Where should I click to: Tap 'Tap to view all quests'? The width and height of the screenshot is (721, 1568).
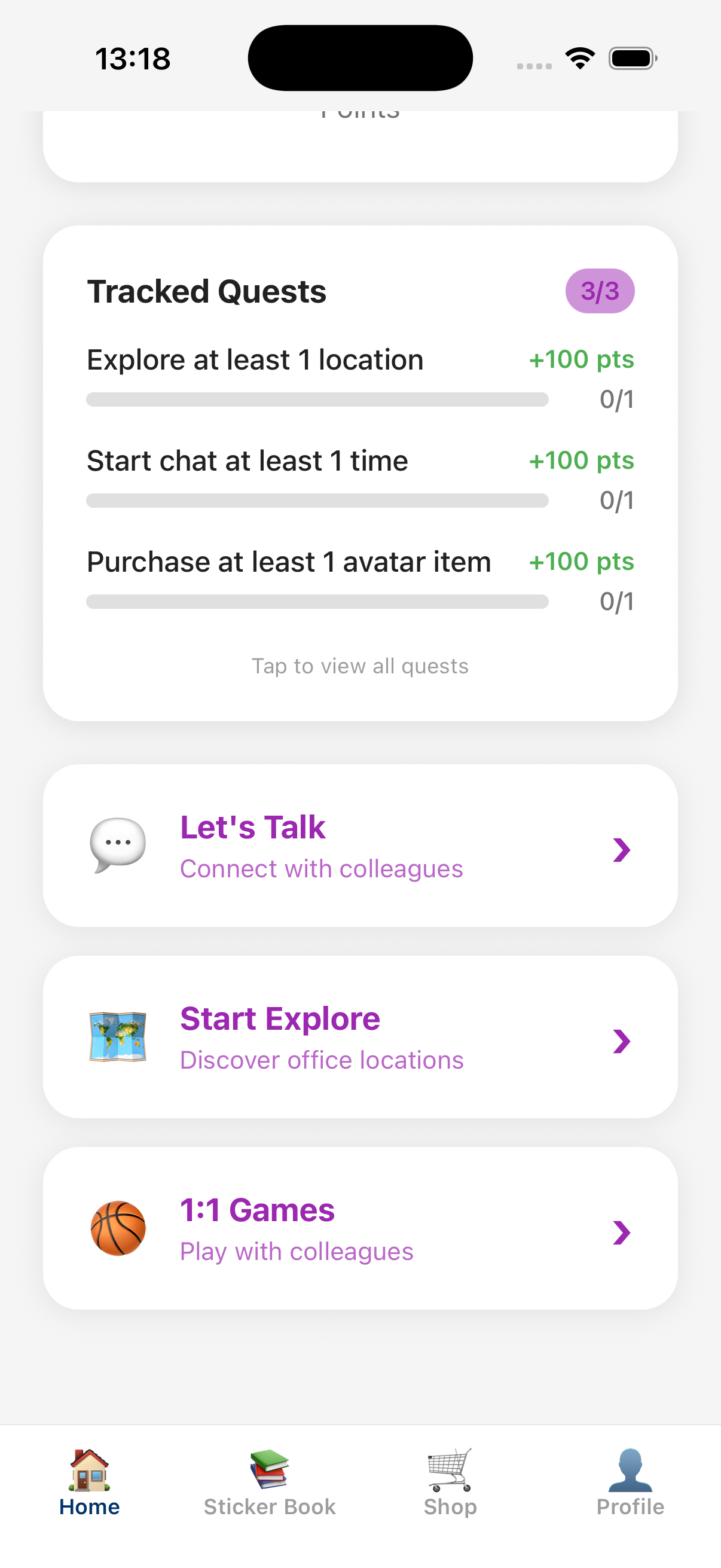pyautogui.click(x=360, y=666)
